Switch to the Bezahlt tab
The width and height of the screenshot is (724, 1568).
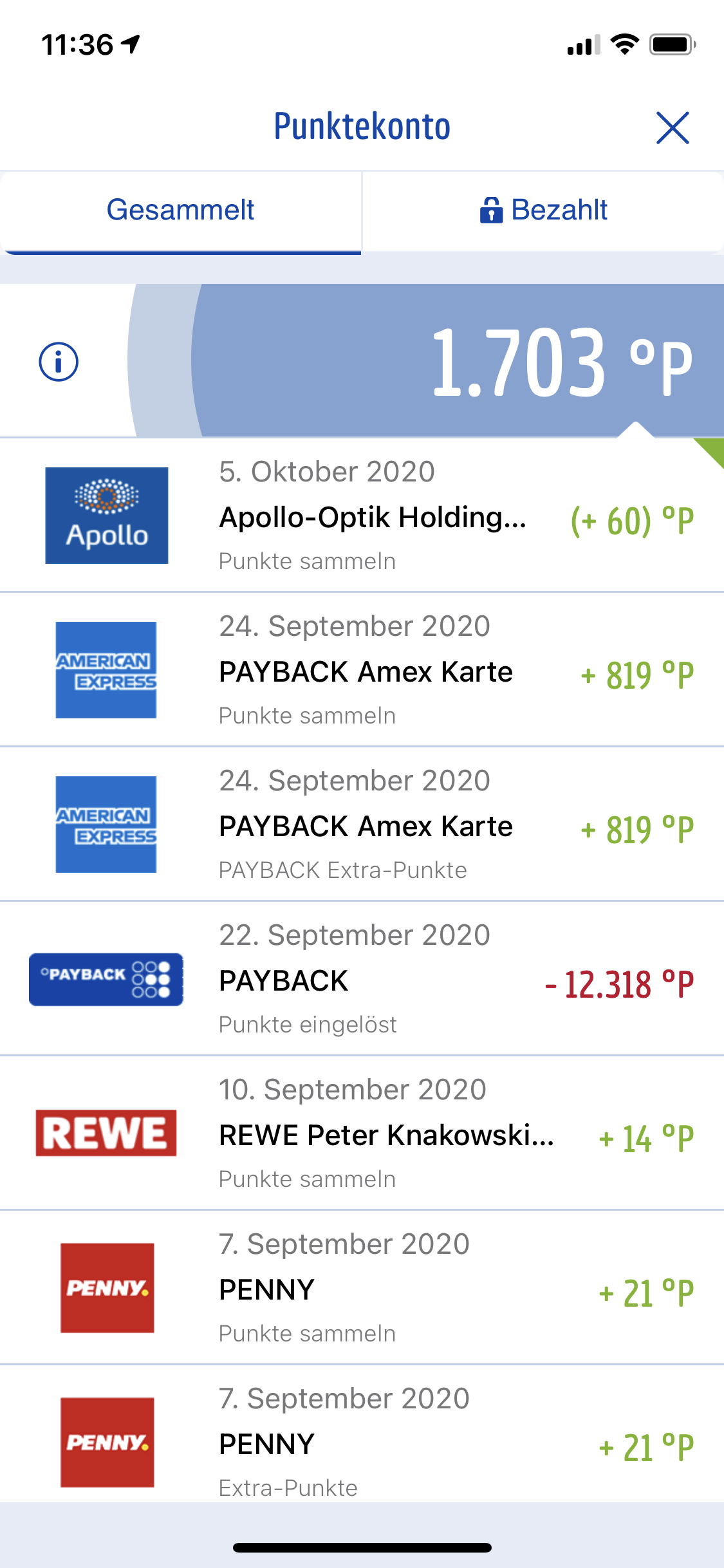tap(543, 210)
